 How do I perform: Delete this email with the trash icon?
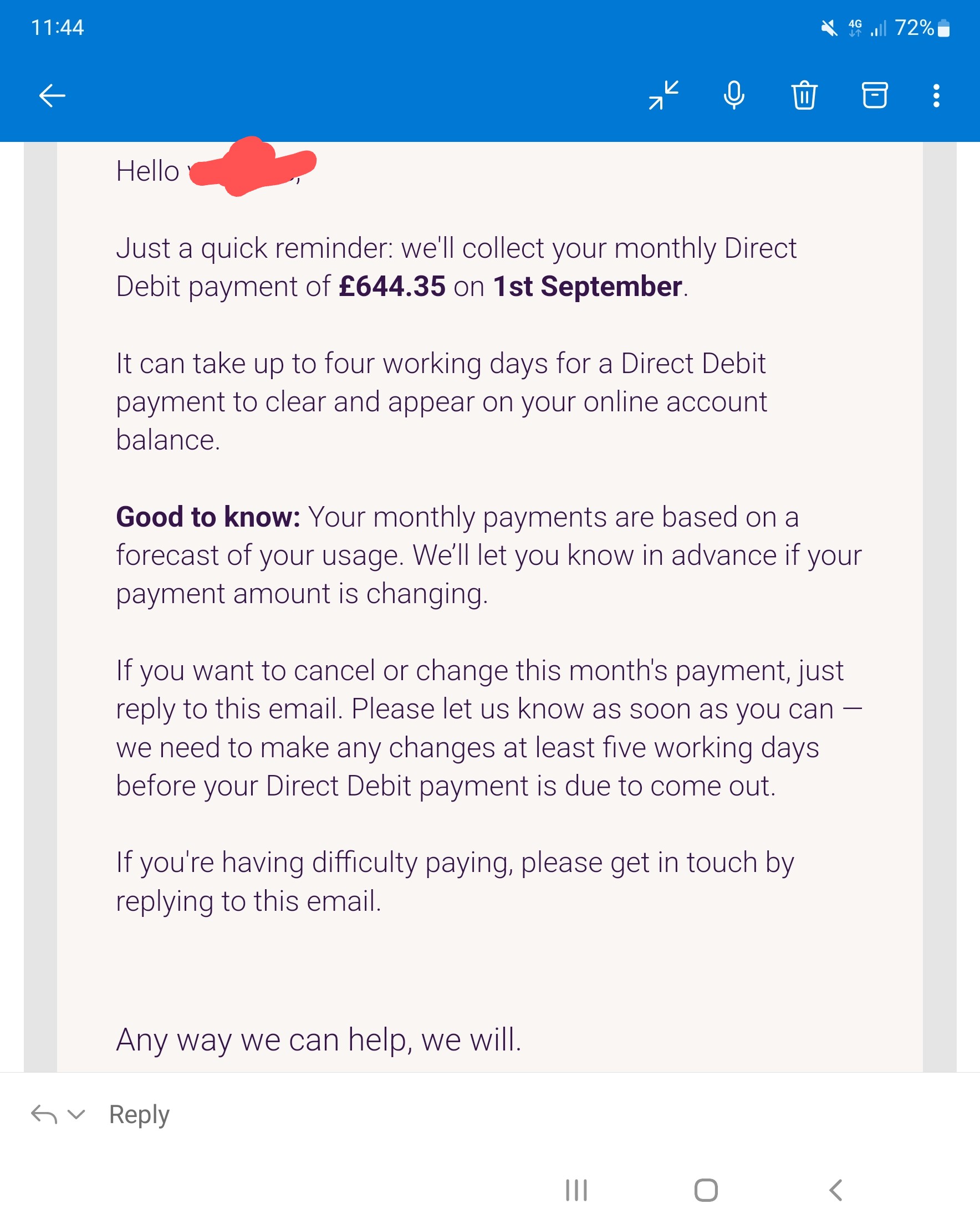pos(804,95)
